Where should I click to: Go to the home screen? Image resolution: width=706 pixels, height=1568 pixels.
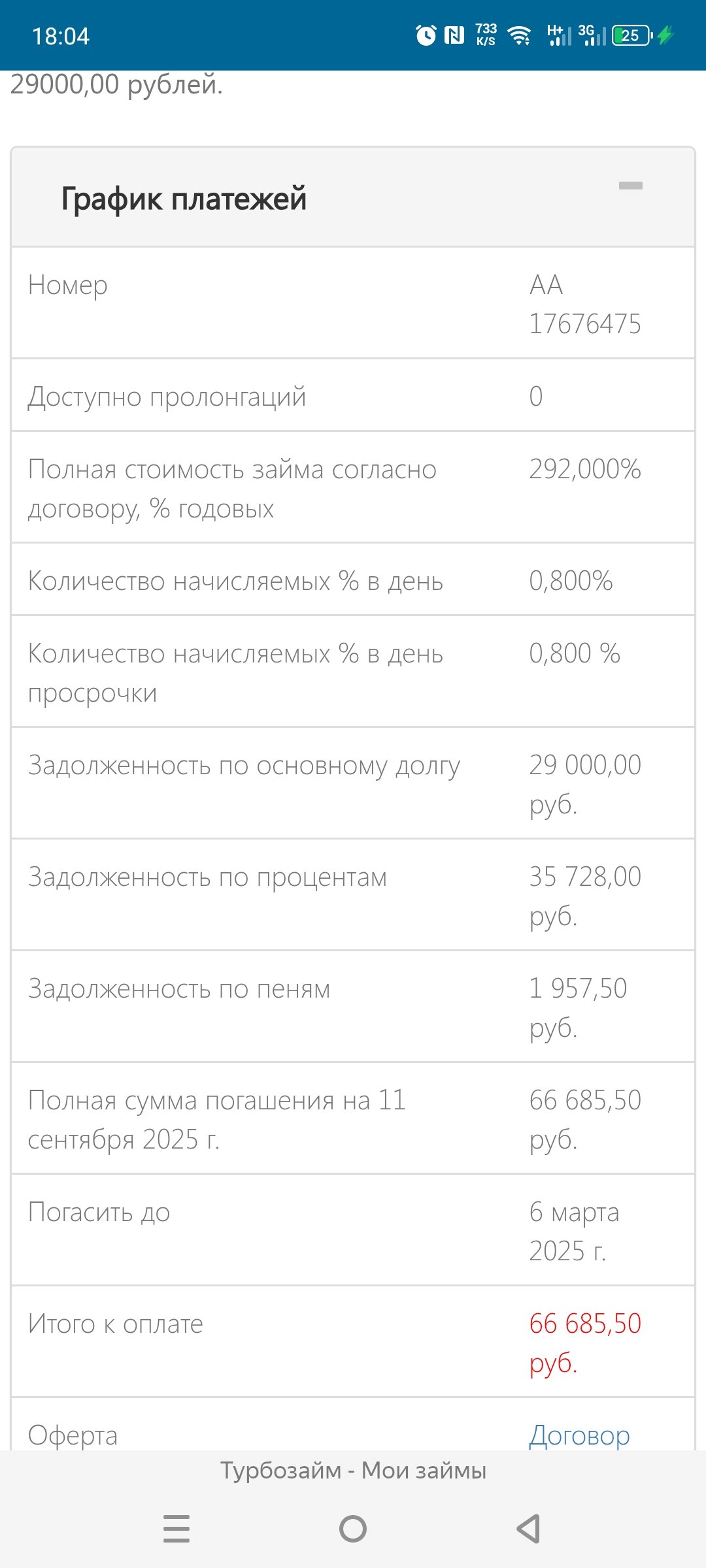(x=353, y=1529)
